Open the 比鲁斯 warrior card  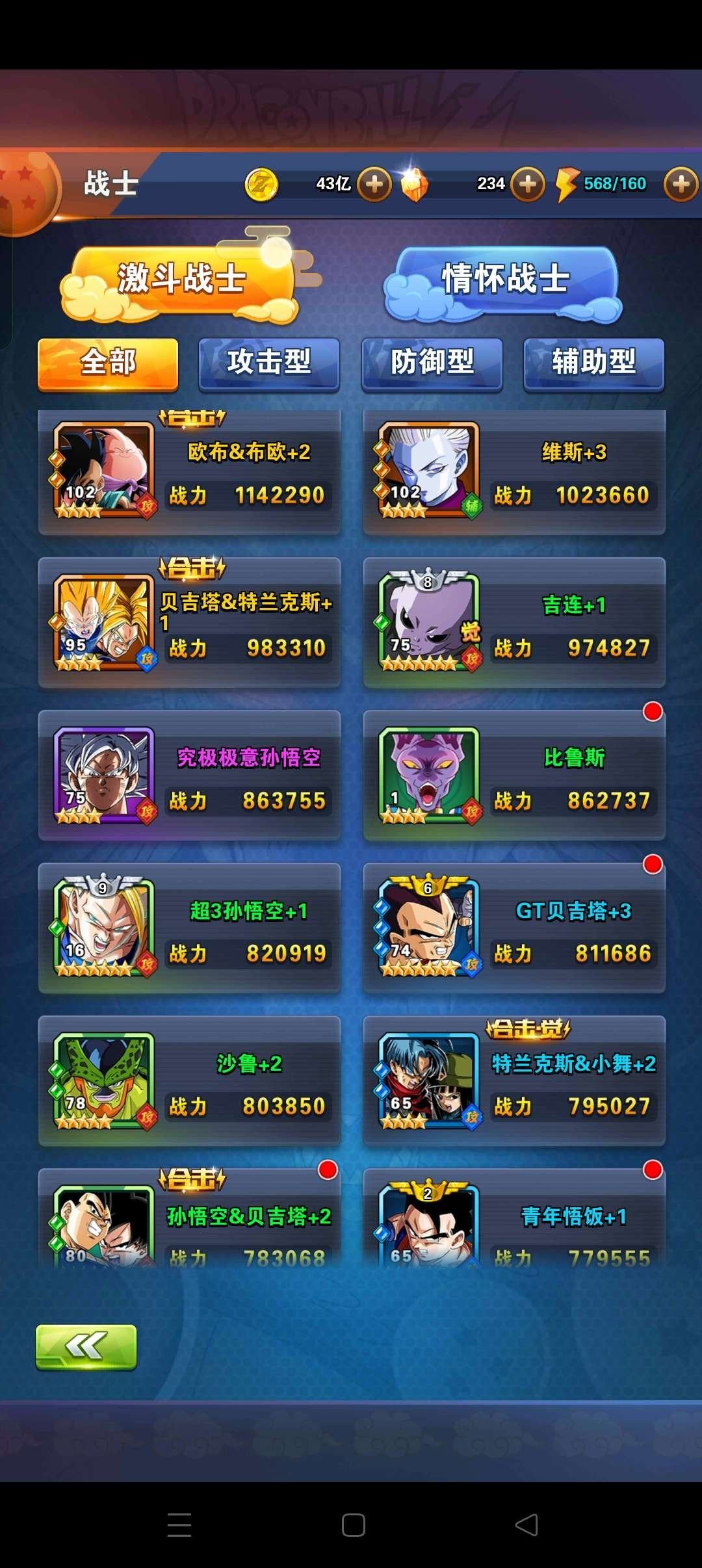click(513, 776)
